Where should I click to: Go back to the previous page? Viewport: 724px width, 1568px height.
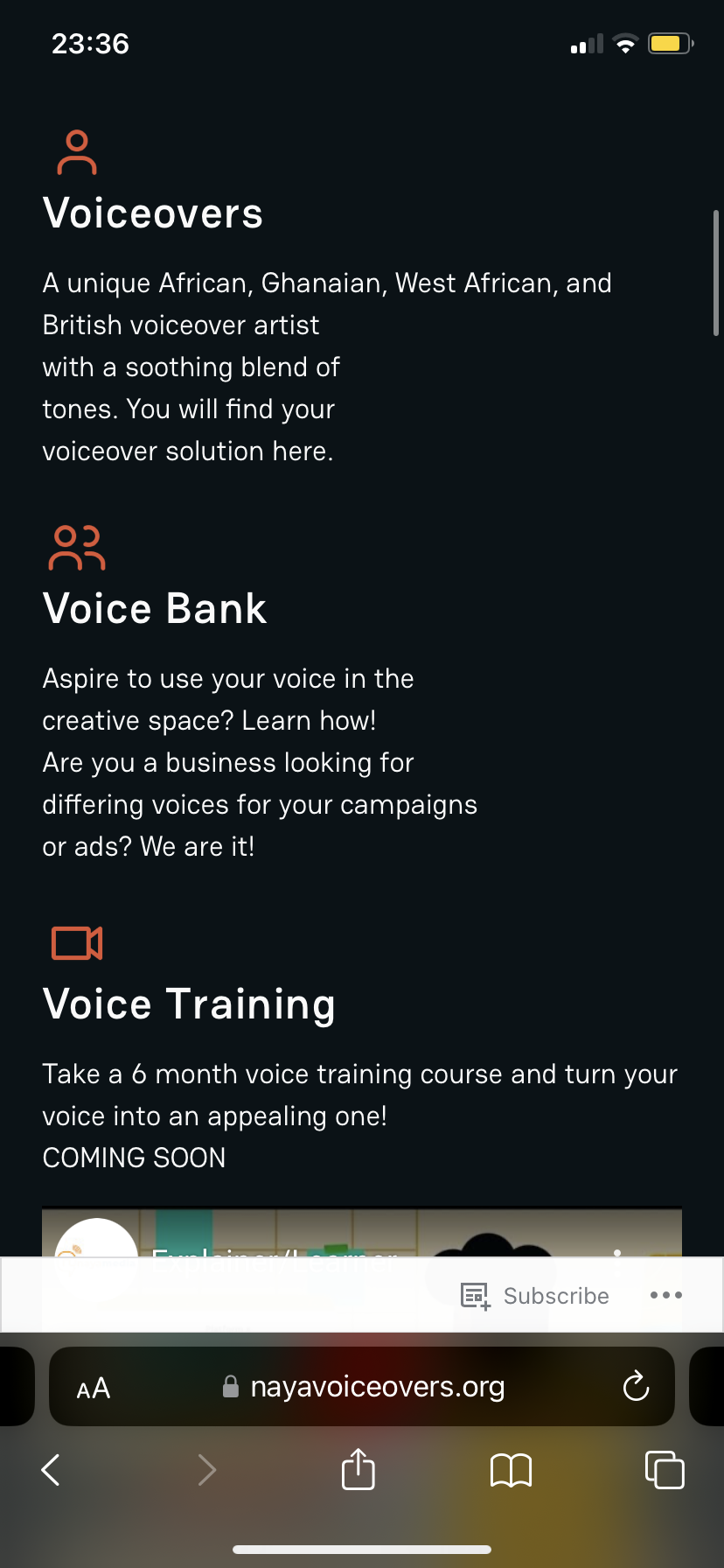[x=52, y=1470]
